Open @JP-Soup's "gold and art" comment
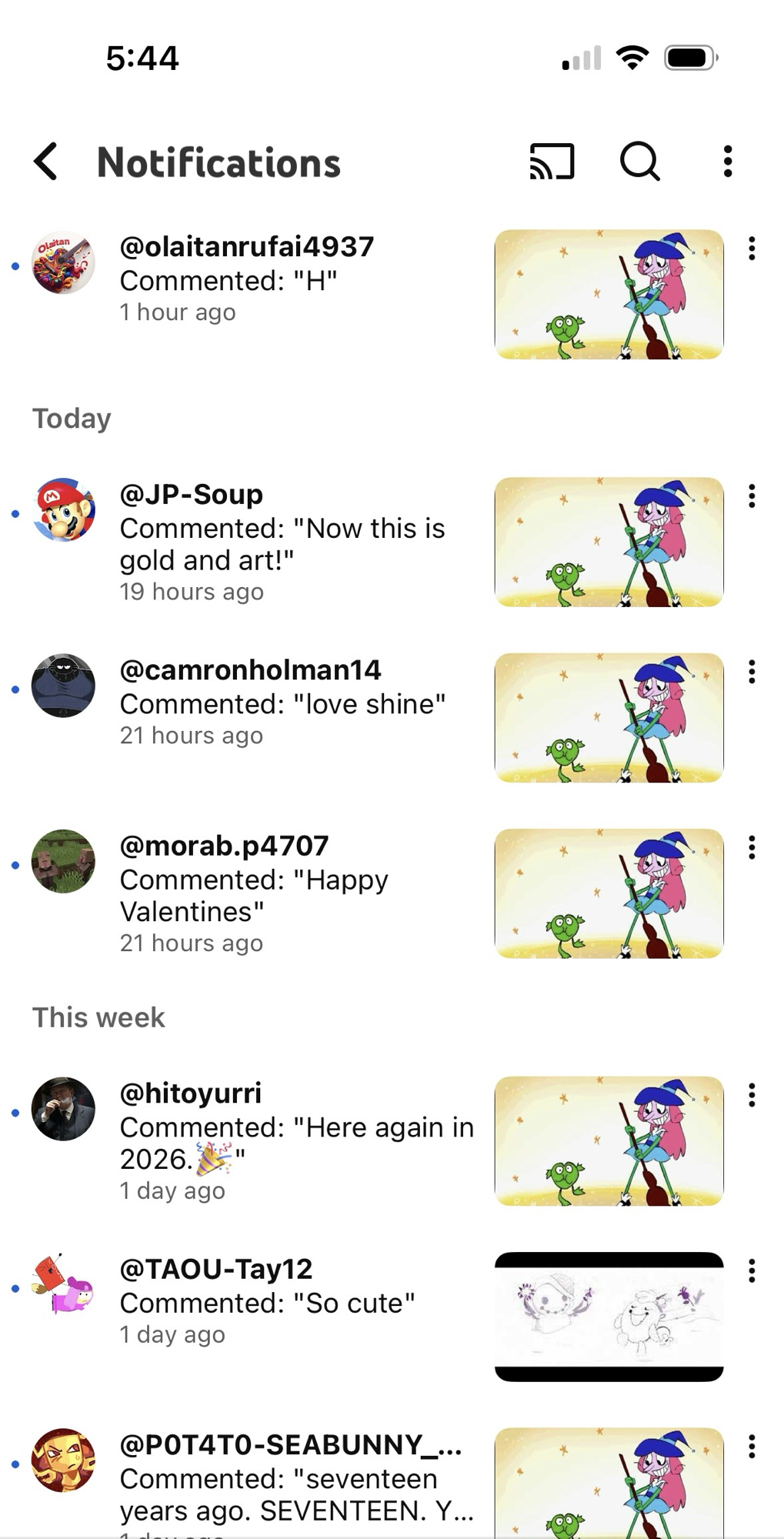 [292, 543]
